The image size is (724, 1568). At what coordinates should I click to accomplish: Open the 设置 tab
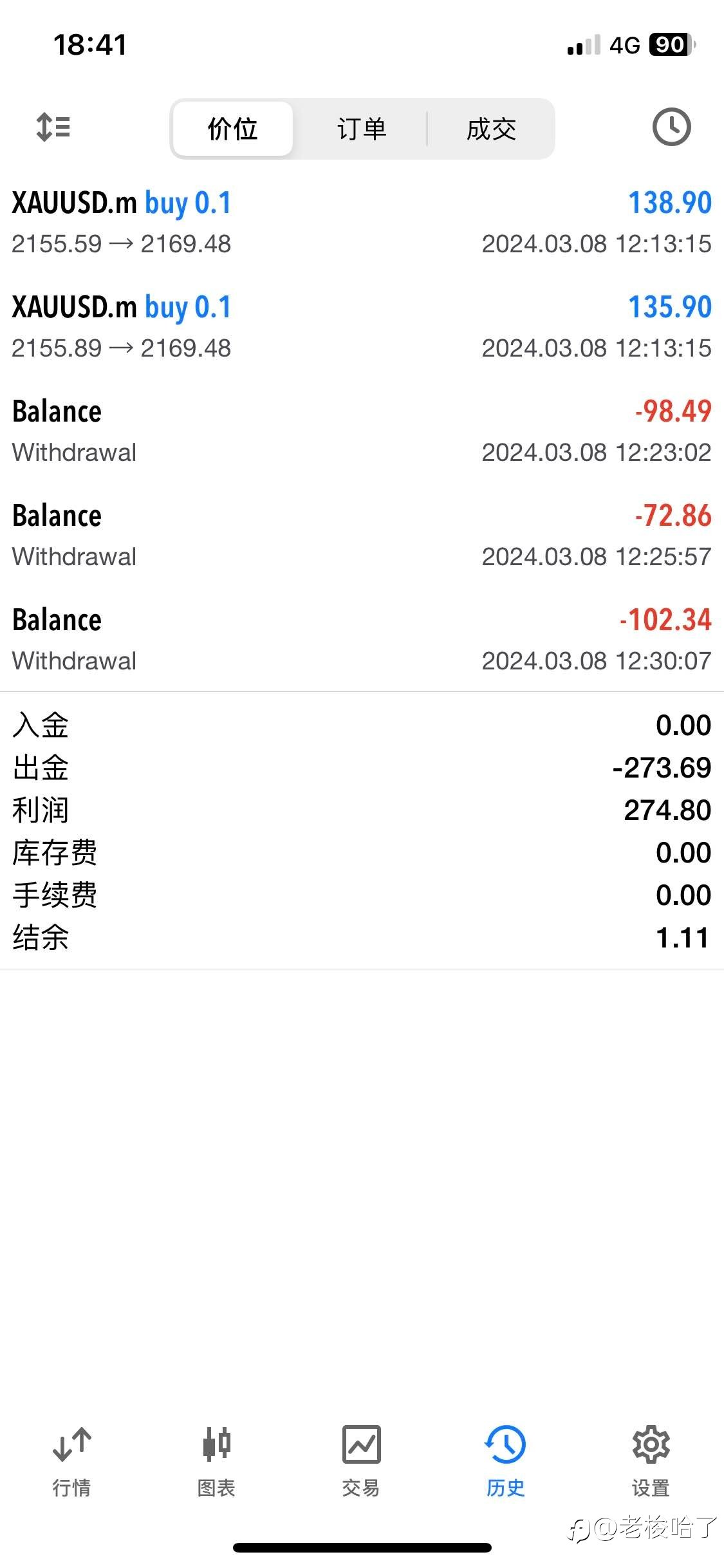[651, 1462]
